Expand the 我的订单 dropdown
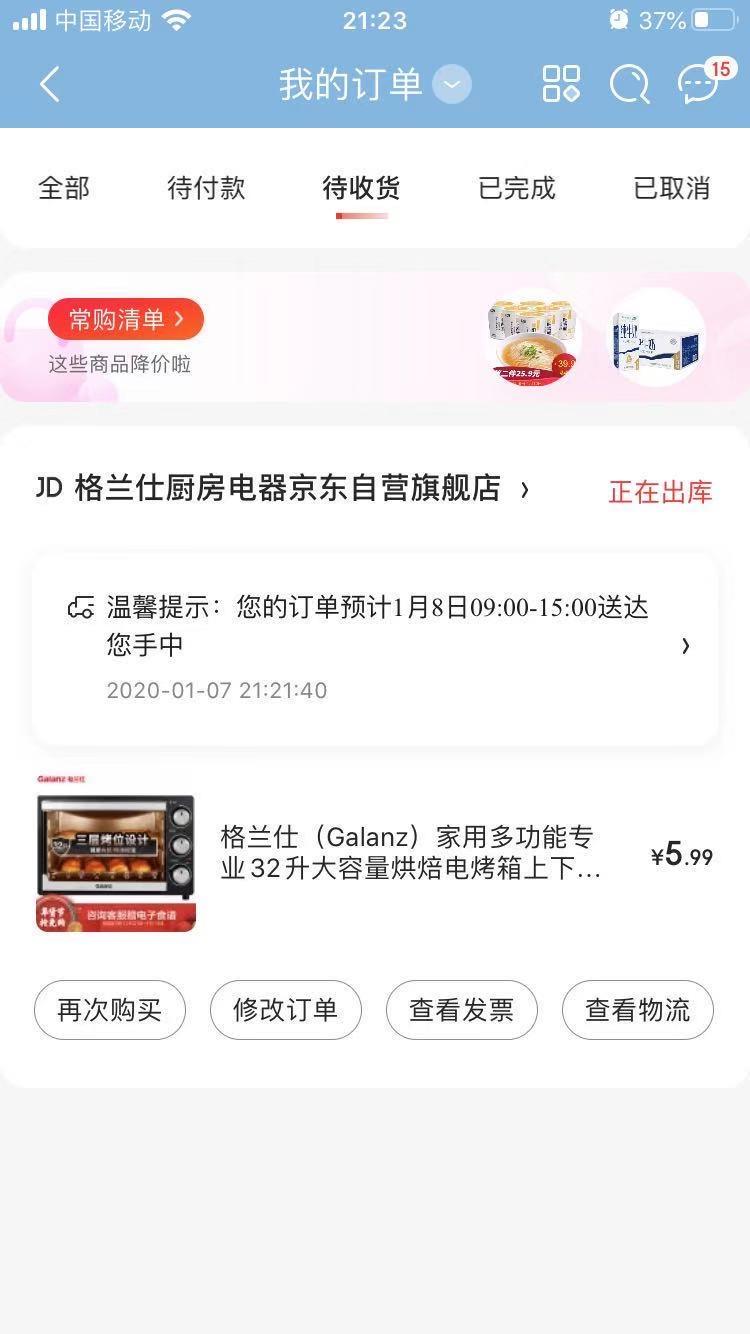750x1334 pixels. point(452,85)
